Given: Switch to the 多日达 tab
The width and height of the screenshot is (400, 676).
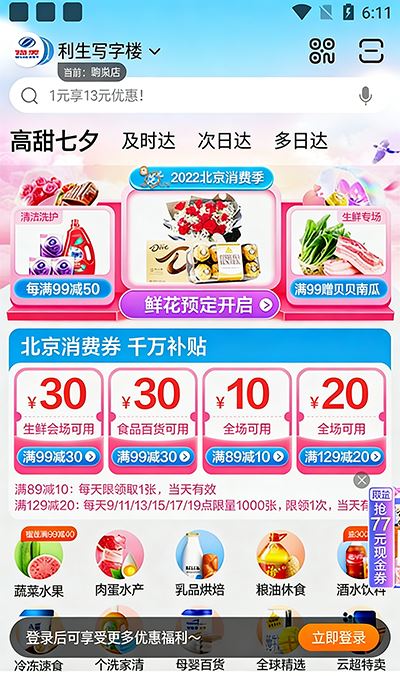Looking at the screenshot, I should point(301,141).
